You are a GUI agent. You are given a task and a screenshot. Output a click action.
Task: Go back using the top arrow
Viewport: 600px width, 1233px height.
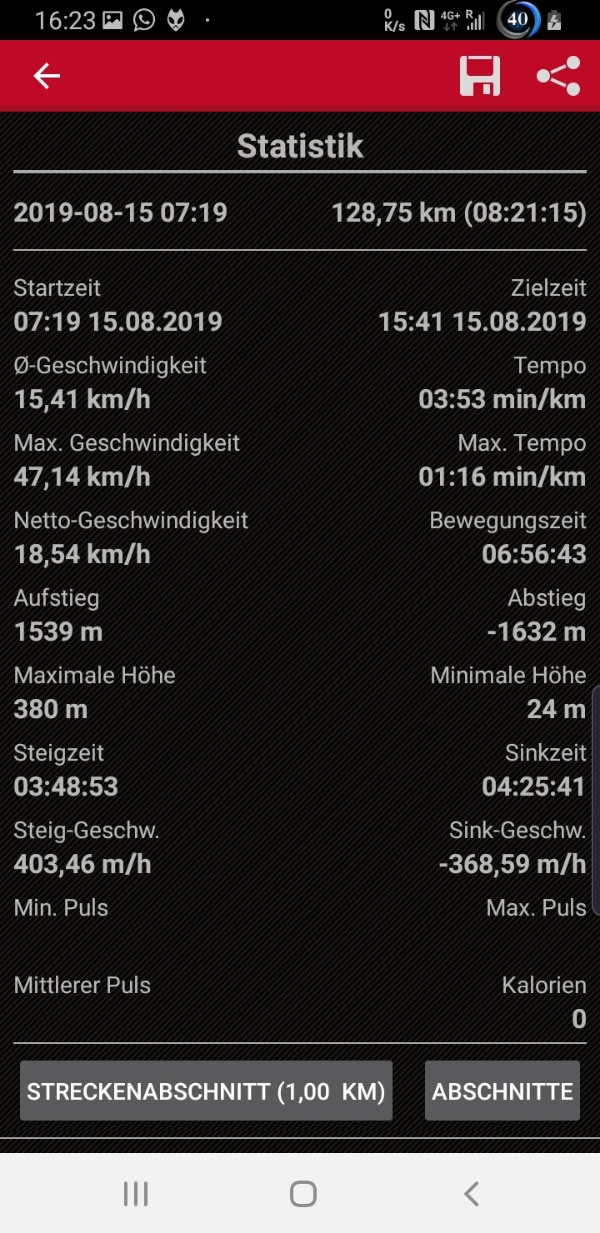coord(47,76)
